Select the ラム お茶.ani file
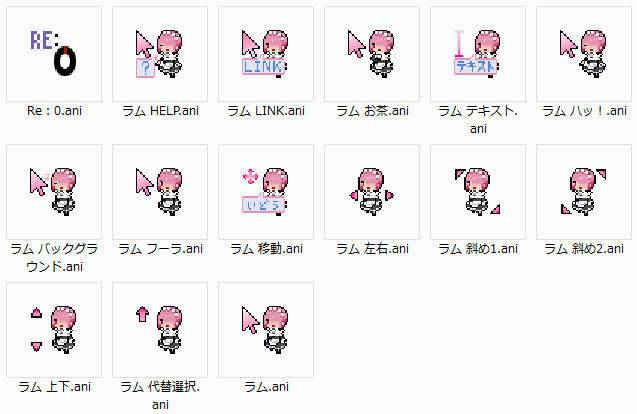The image size is (637, 414). [372, 54]
